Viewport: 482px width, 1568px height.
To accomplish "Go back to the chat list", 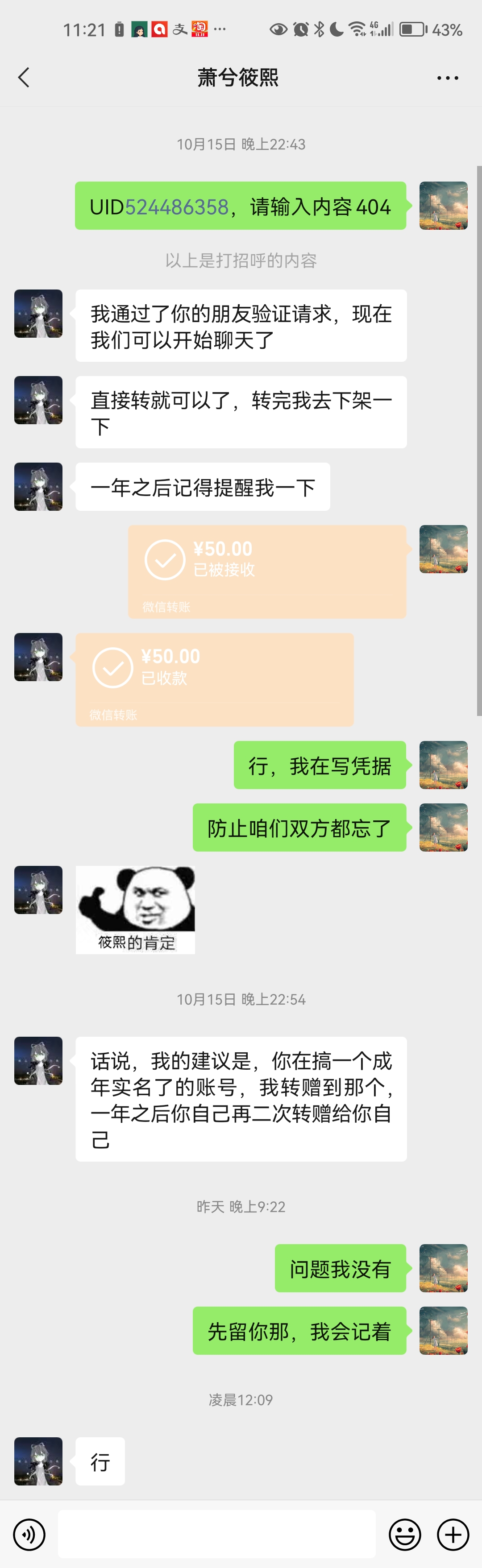I will point(24,77).
